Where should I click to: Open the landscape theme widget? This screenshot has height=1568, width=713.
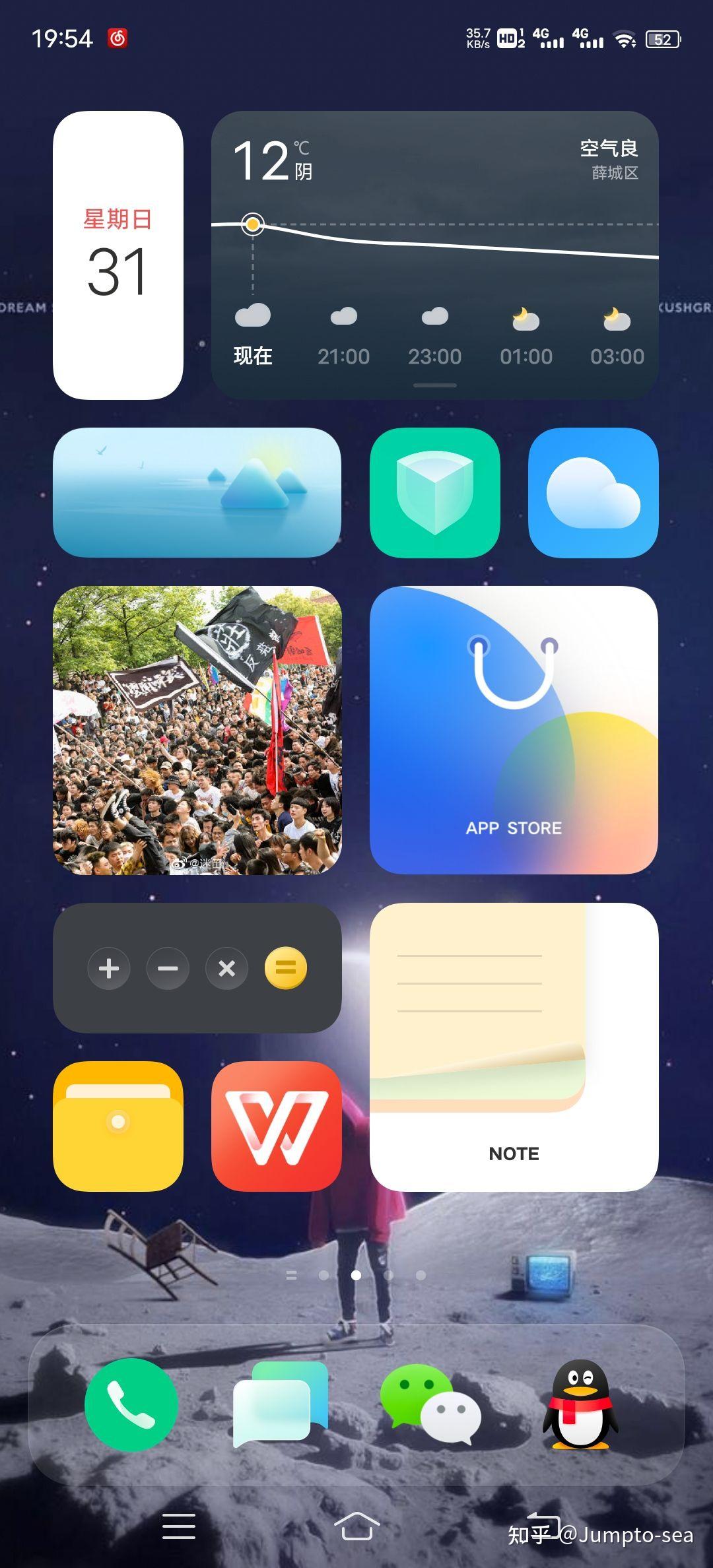pyautogui.click(x=197, y=492)
